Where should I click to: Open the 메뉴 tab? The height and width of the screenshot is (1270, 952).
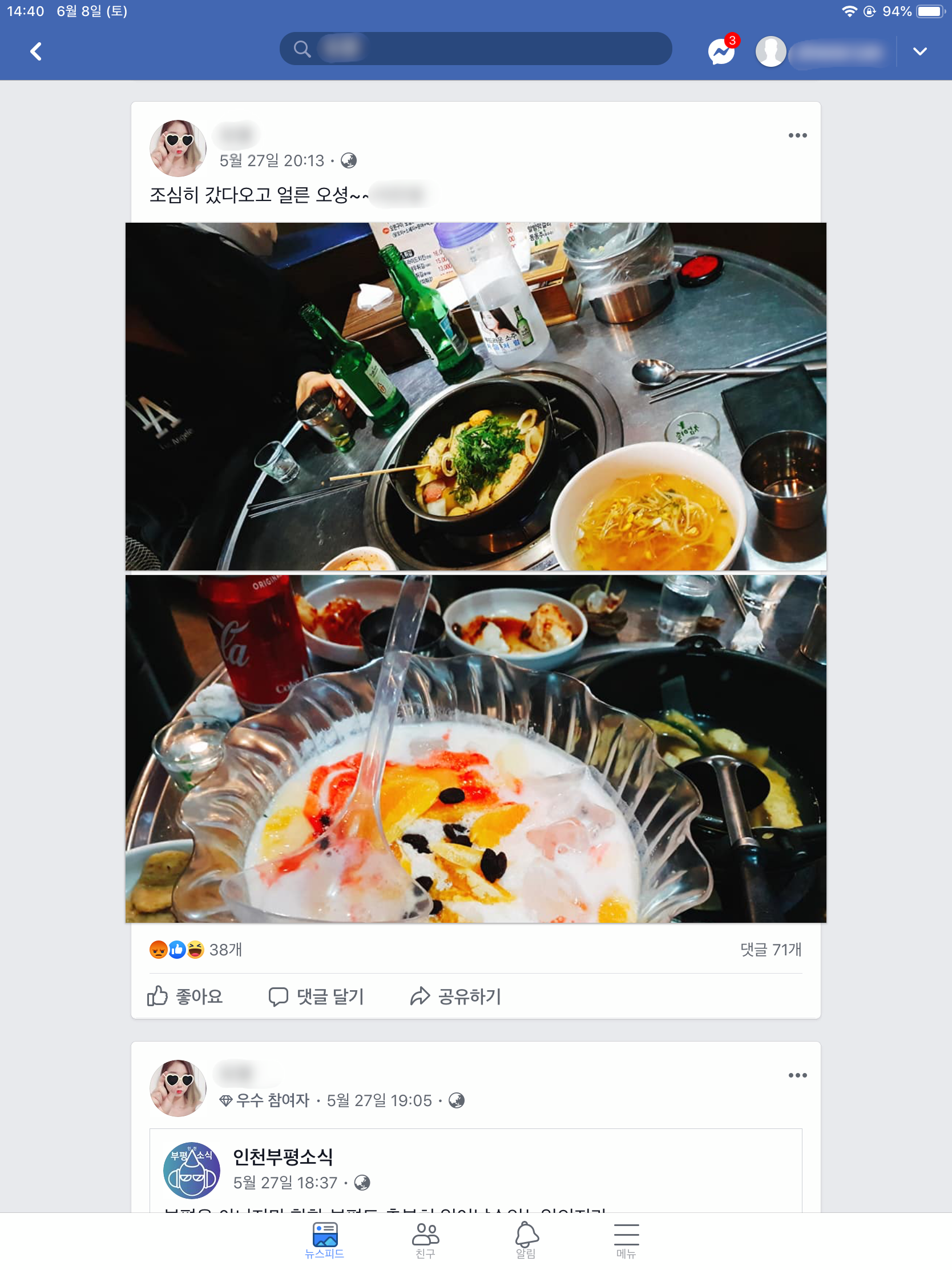pyautogui.click(x=626, y=1240)
